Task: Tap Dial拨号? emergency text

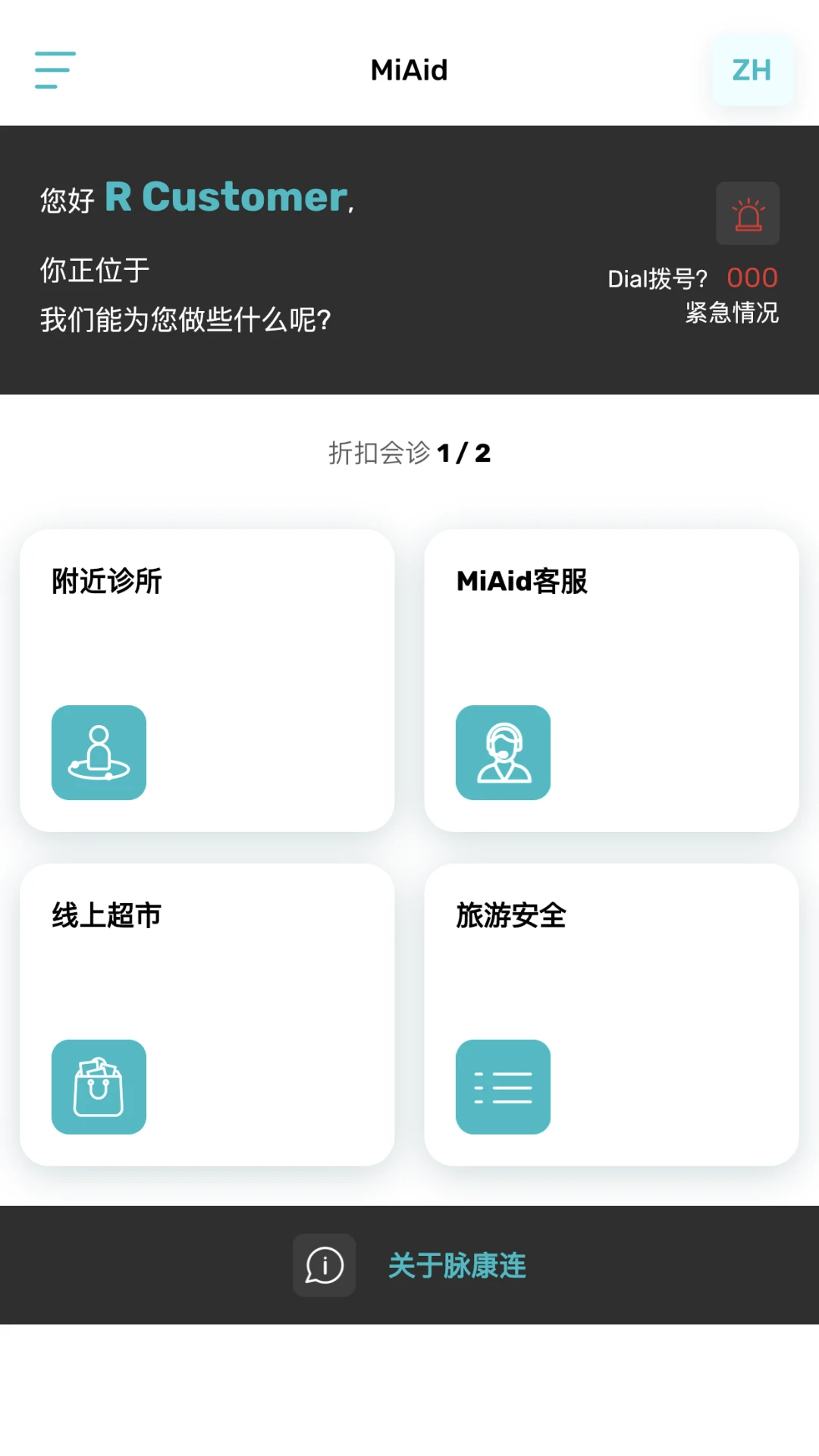Action: click(658, 280)
